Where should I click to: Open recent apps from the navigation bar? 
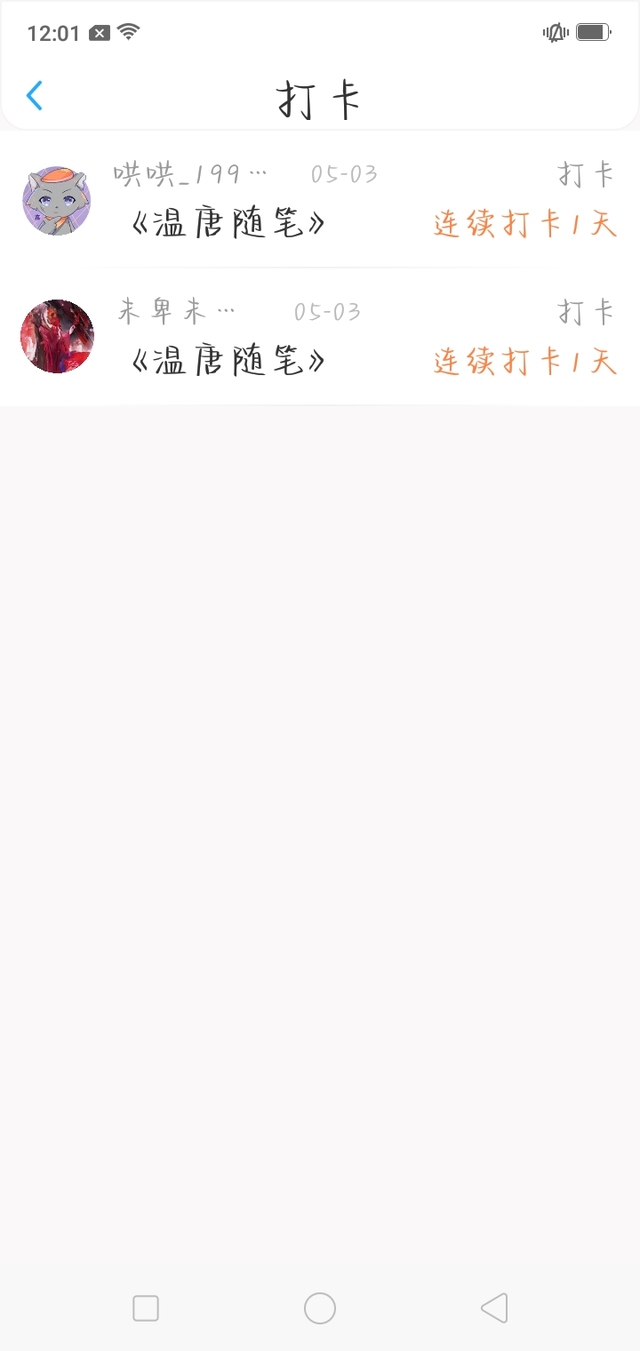pyautogui.click(x=146, y=1308)
